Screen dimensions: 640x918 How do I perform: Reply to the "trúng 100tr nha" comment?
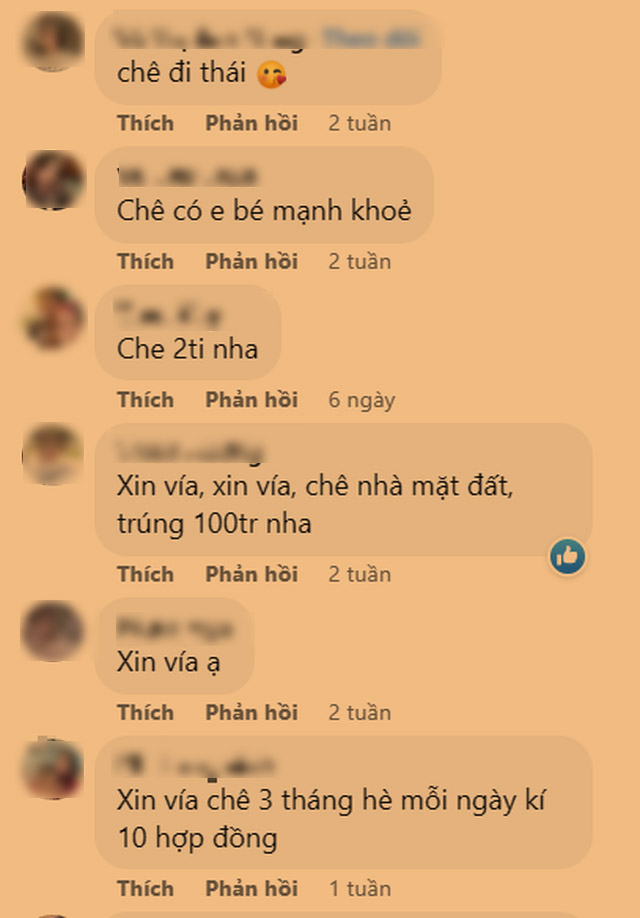251,574
